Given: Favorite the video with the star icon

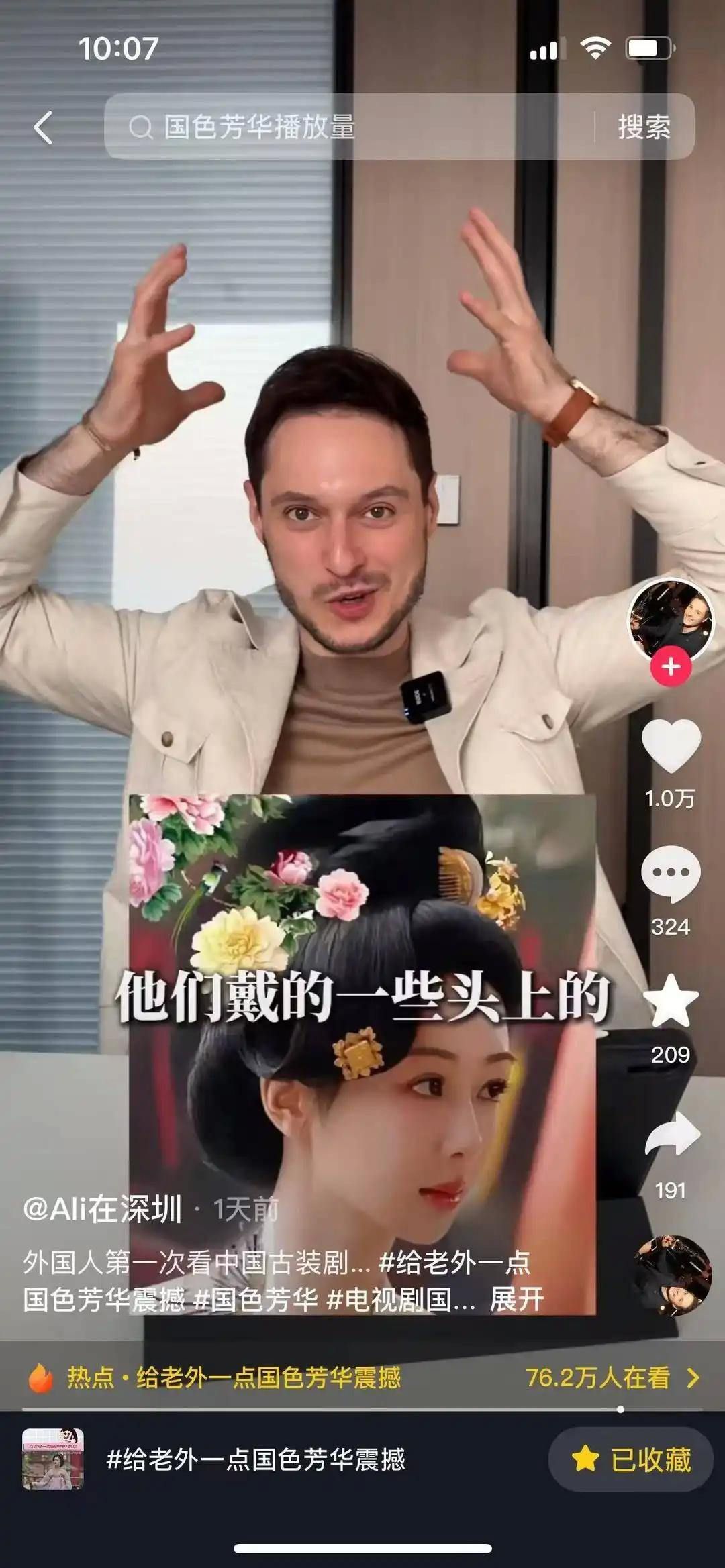Looking at the screenshot, I should tap(671, 1001).
